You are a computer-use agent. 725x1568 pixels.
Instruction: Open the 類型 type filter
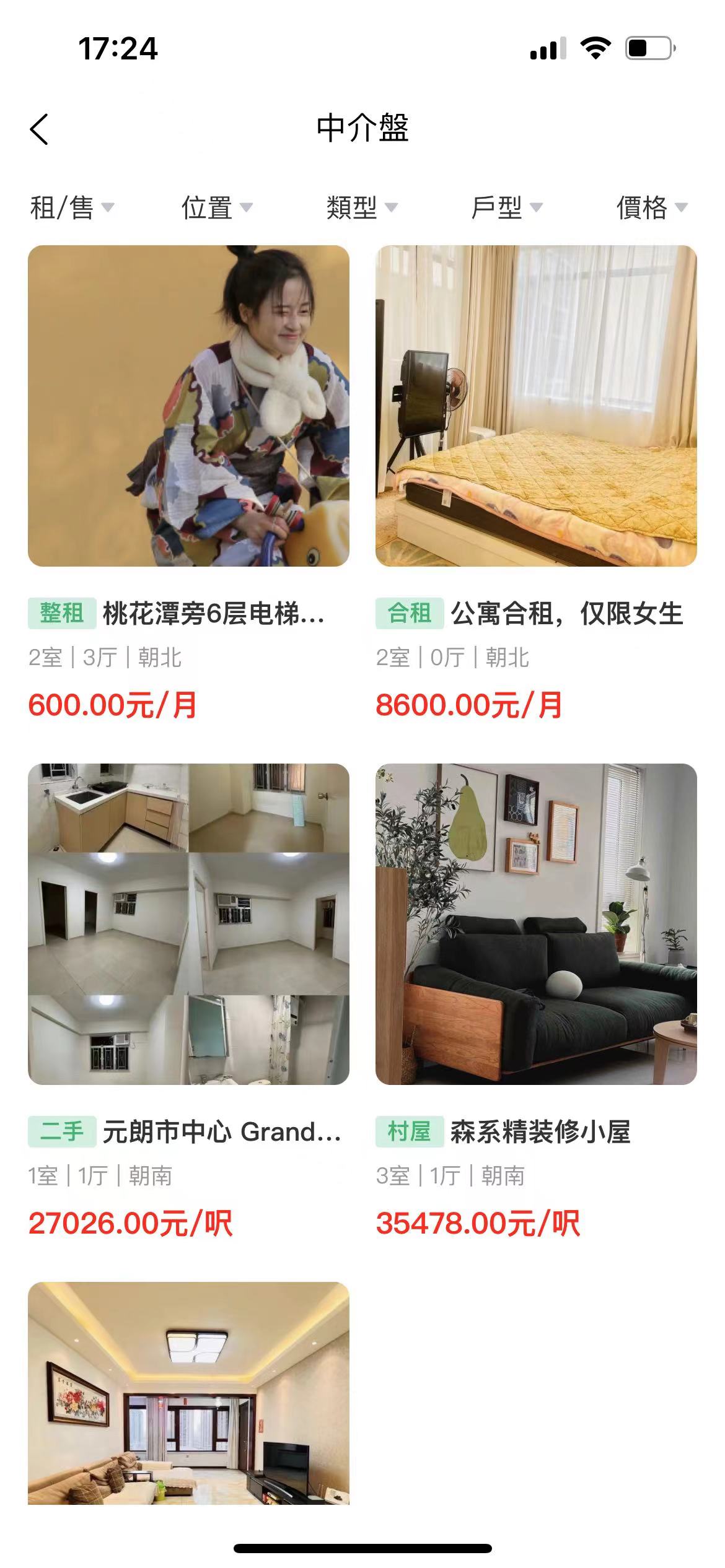361,207
